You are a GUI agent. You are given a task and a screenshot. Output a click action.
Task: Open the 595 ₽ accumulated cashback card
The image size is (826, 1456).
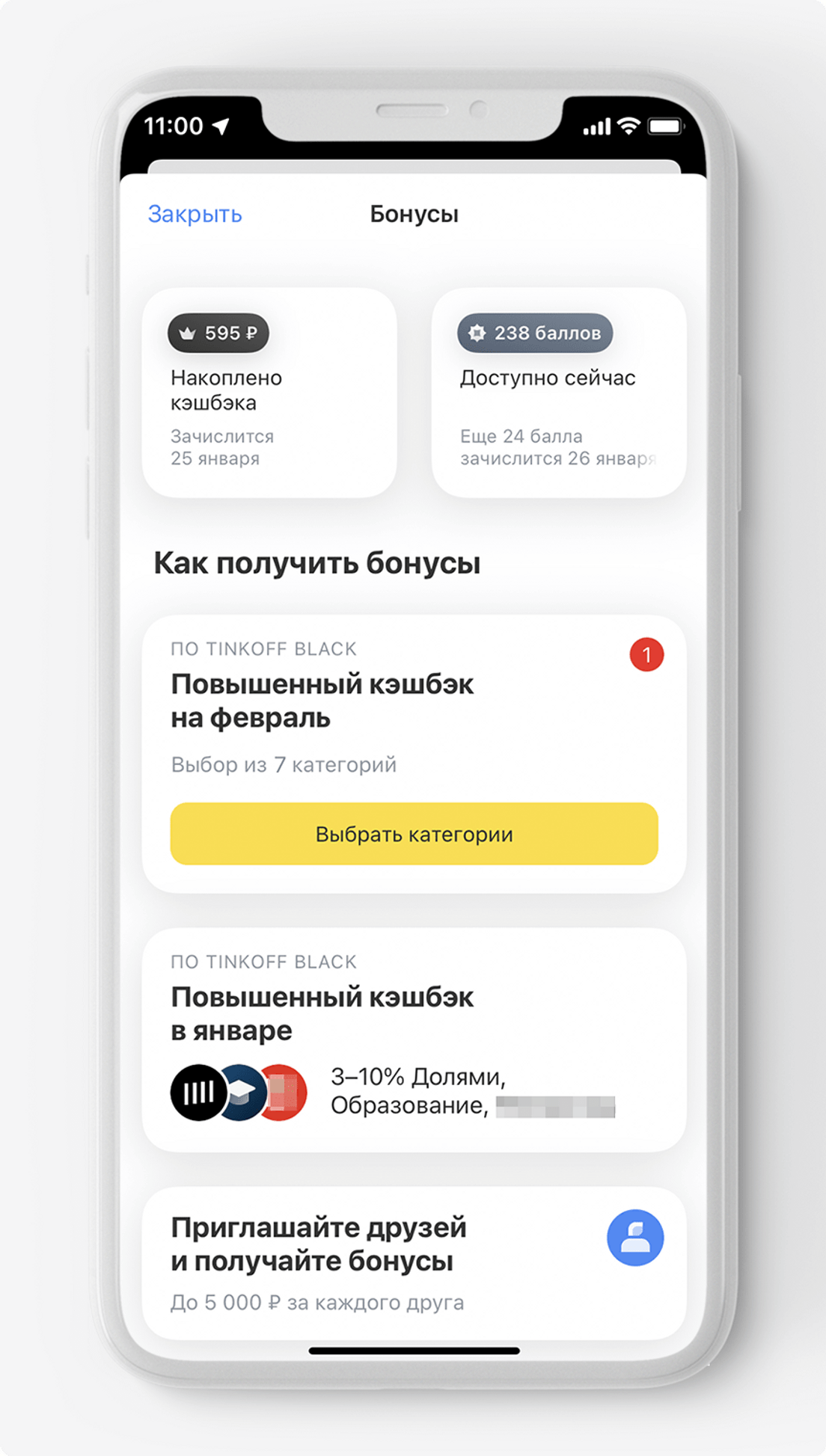tap(269, 393)
